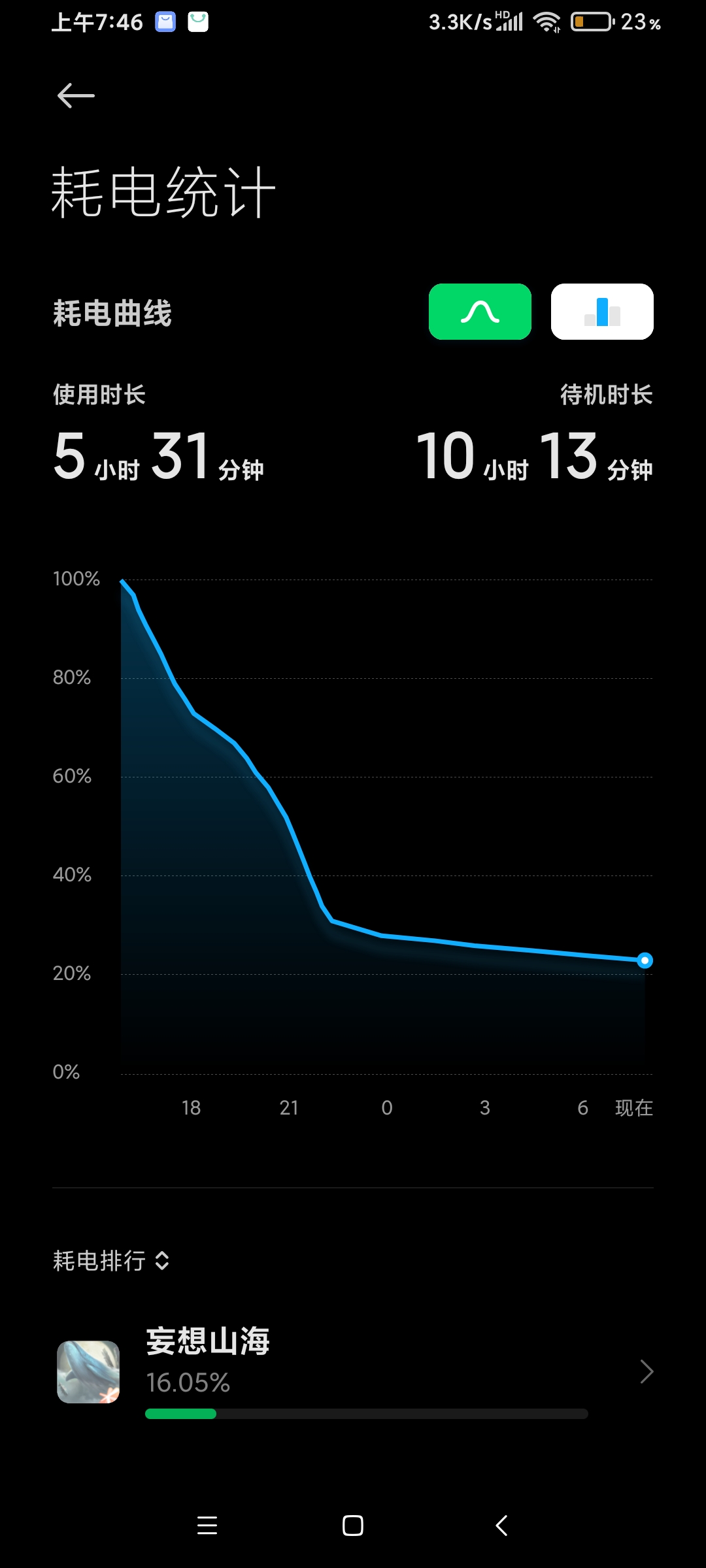Switch to the bar chart view
The height and width of the screenshot is (1568, 706).
tap(602, 312)
